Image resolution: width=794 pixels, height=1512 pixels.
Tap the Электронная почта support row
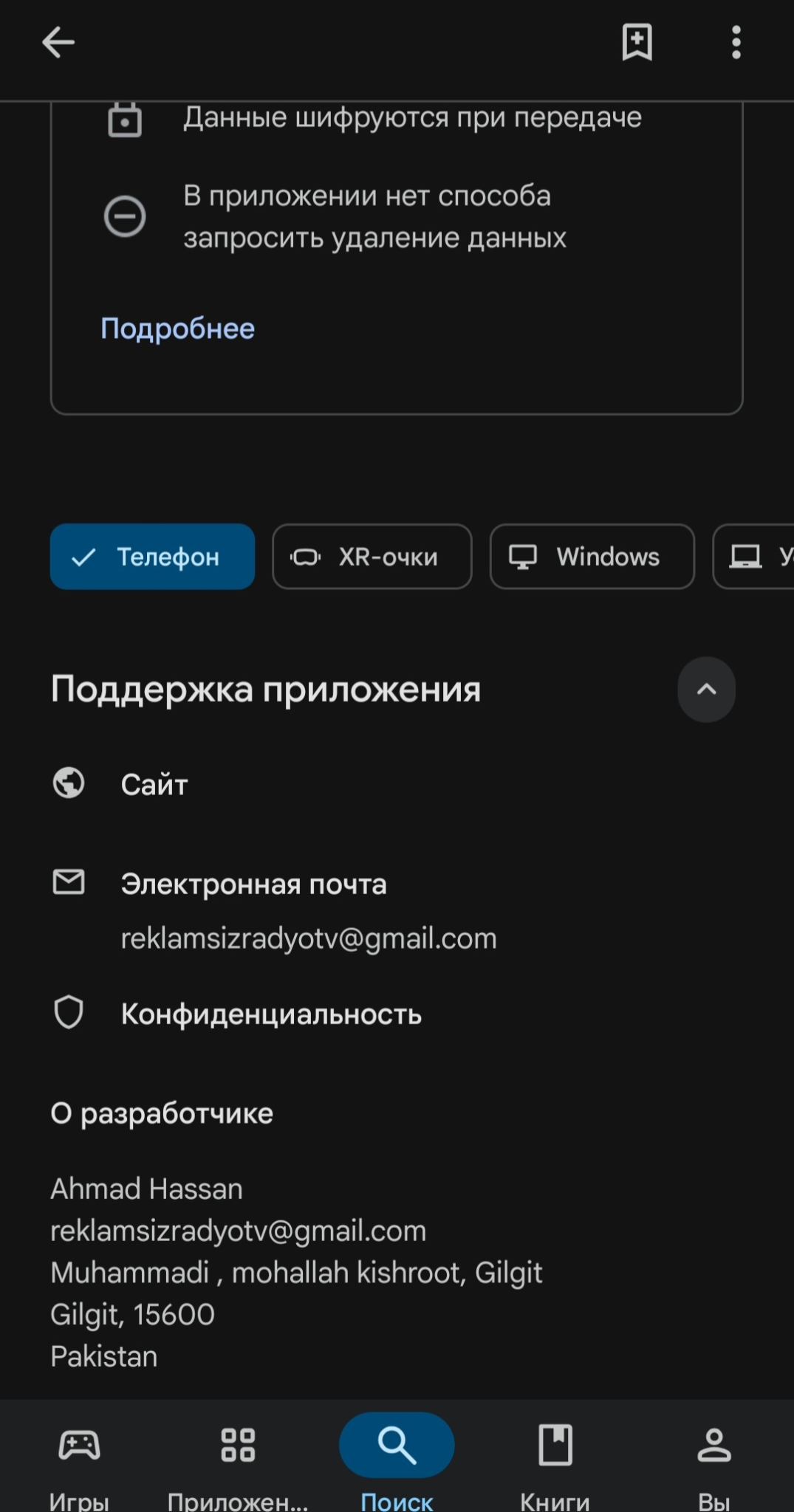pyautogui.click(x=397, y=911)
